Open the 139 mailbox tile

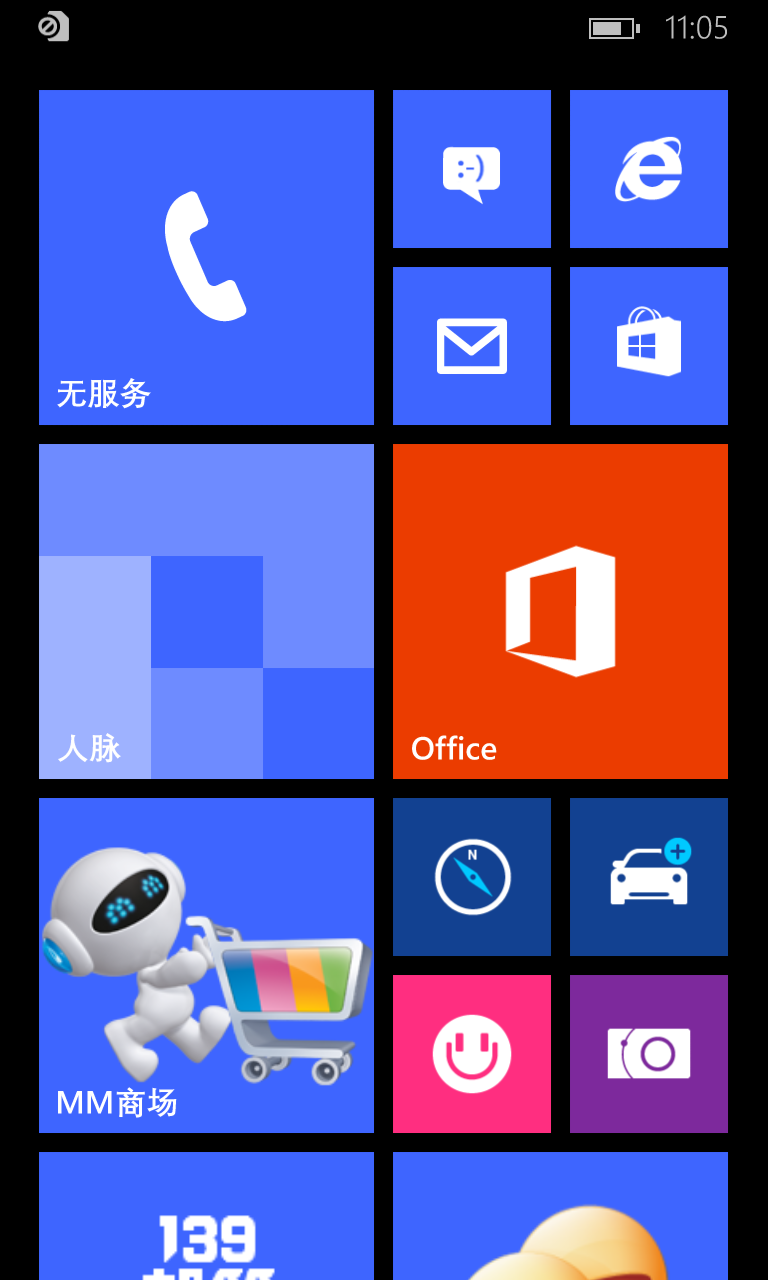206,1216
